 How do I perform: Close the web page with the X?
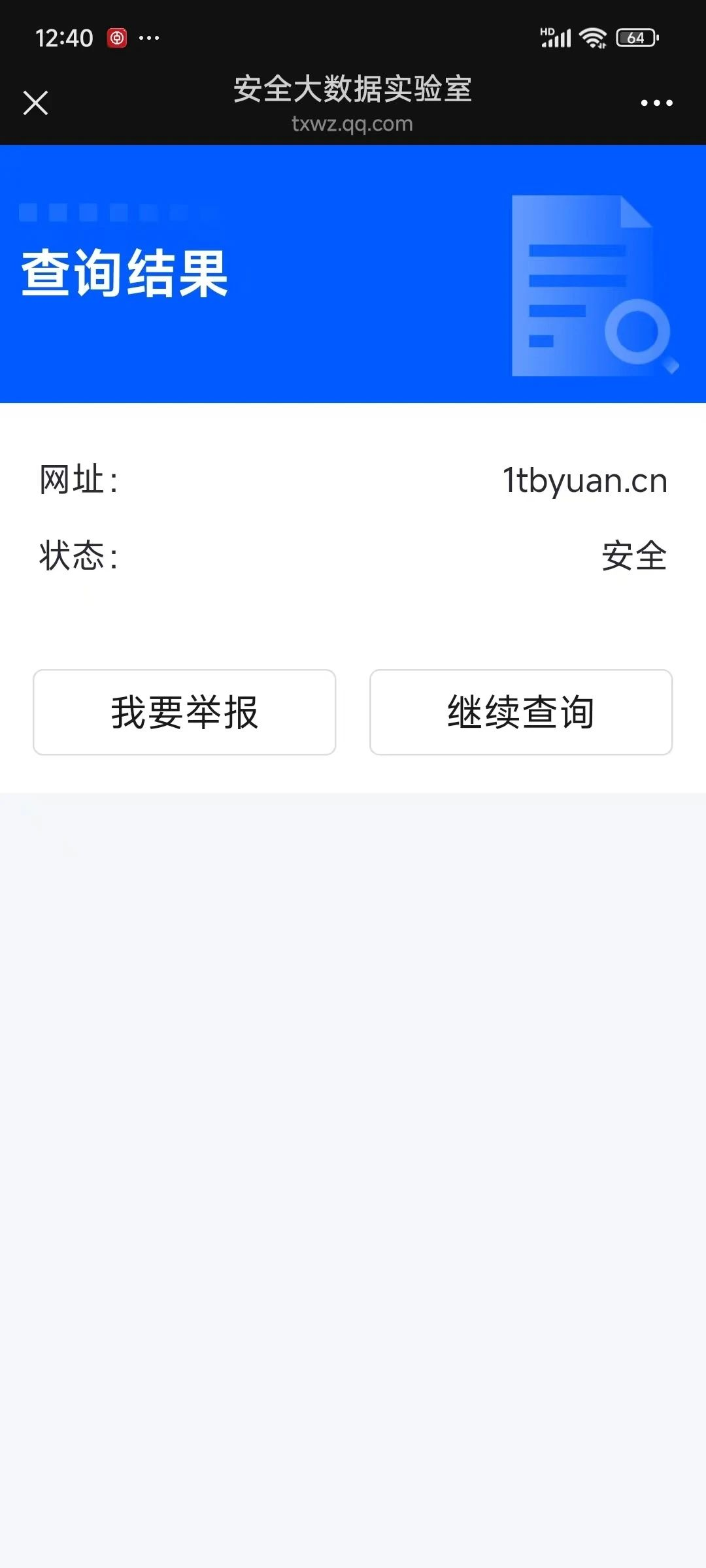[x=35, y=103]
